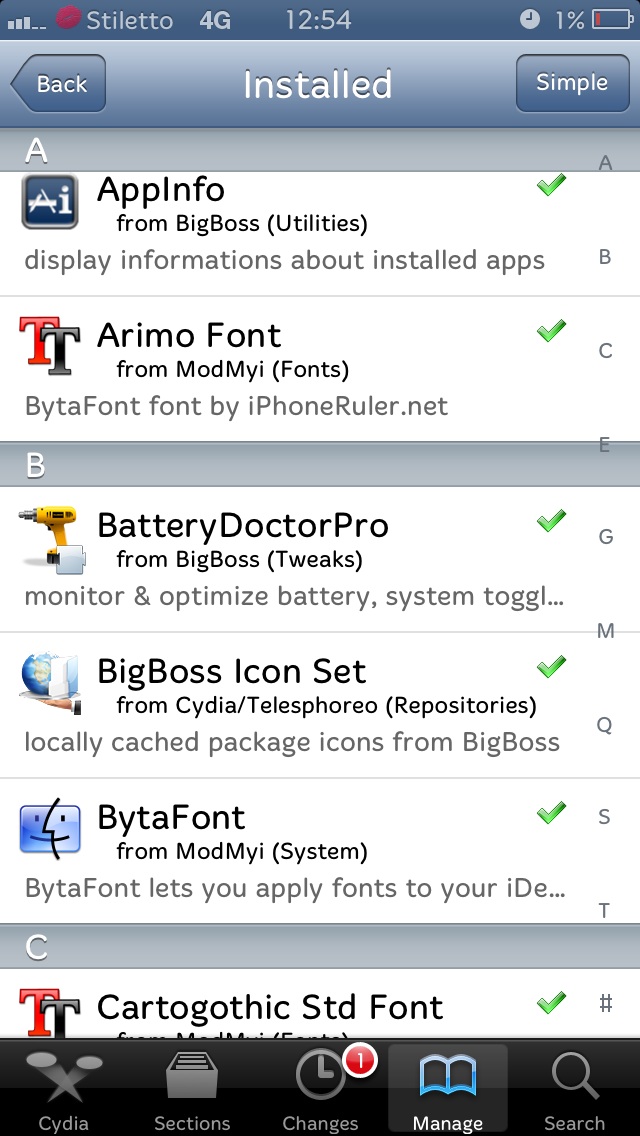Jump to letter G in the index
The height and width of the screenshot is (1136, 640).
[x=606, y=537]
